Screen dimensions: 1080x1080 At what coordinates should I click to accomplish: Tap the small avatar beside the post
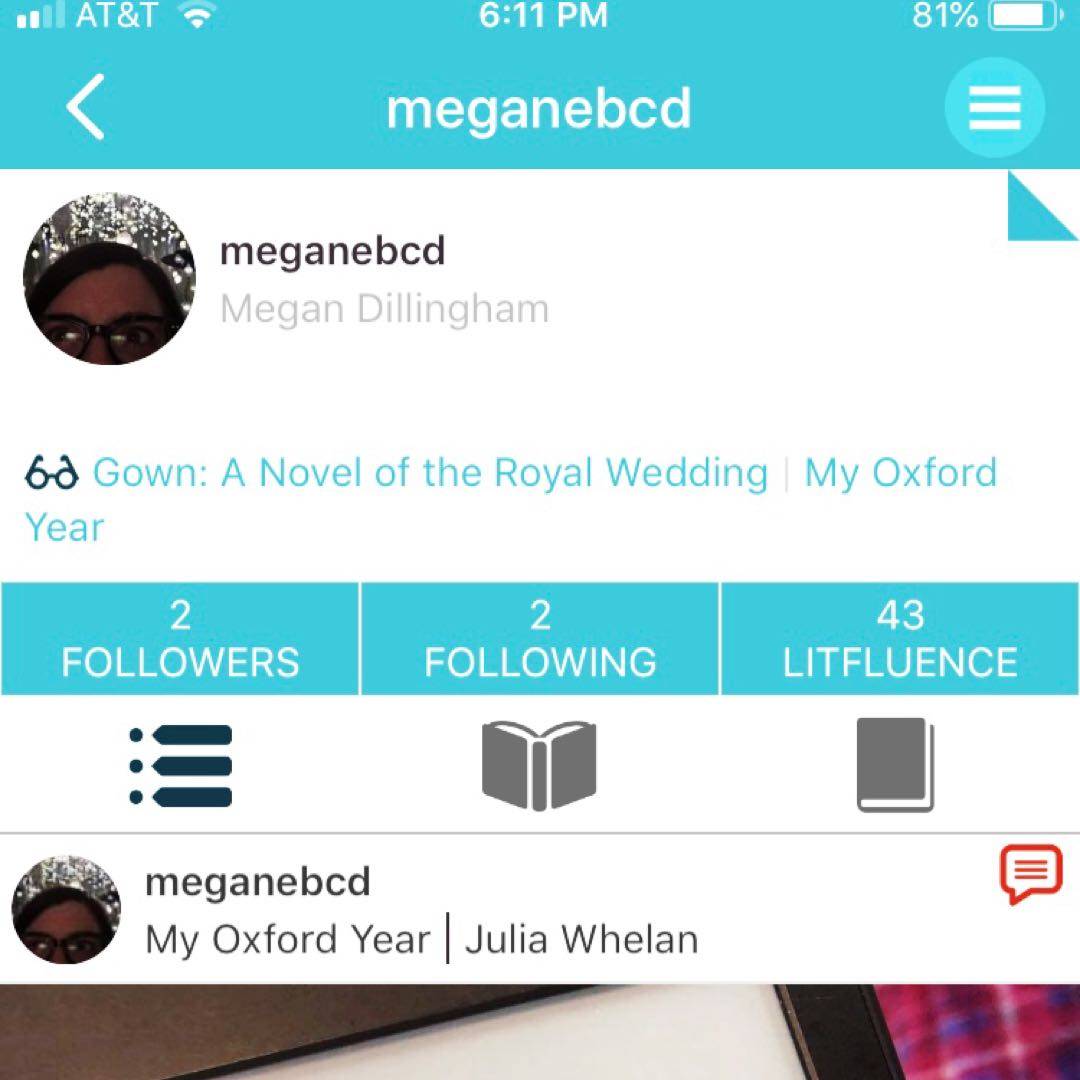(x=66, y=909)
